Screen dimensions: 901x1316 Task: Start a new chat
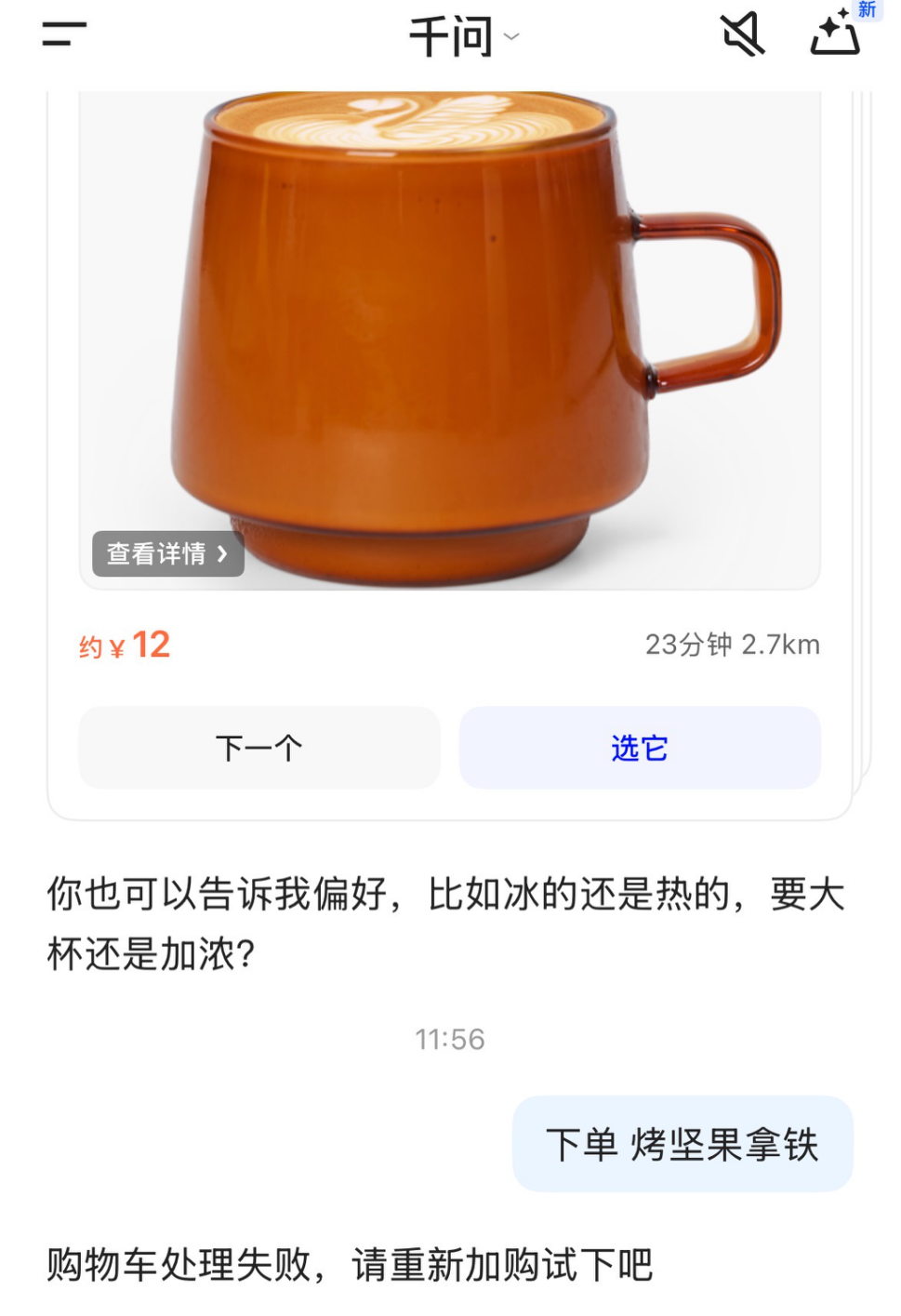coord(835,35)
